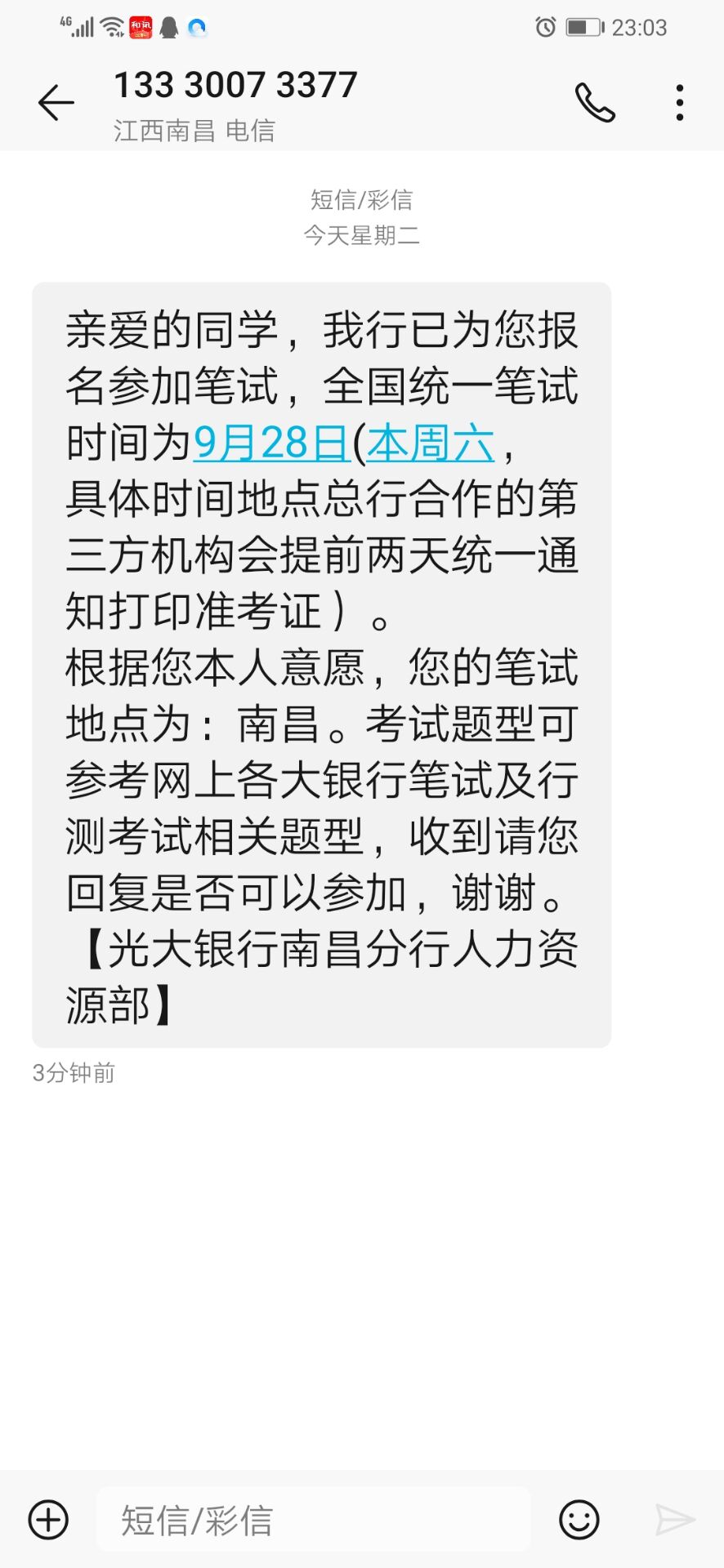Open the 9月28日 date link
The width and height of the screenshot is (724, 1568).
271,443
